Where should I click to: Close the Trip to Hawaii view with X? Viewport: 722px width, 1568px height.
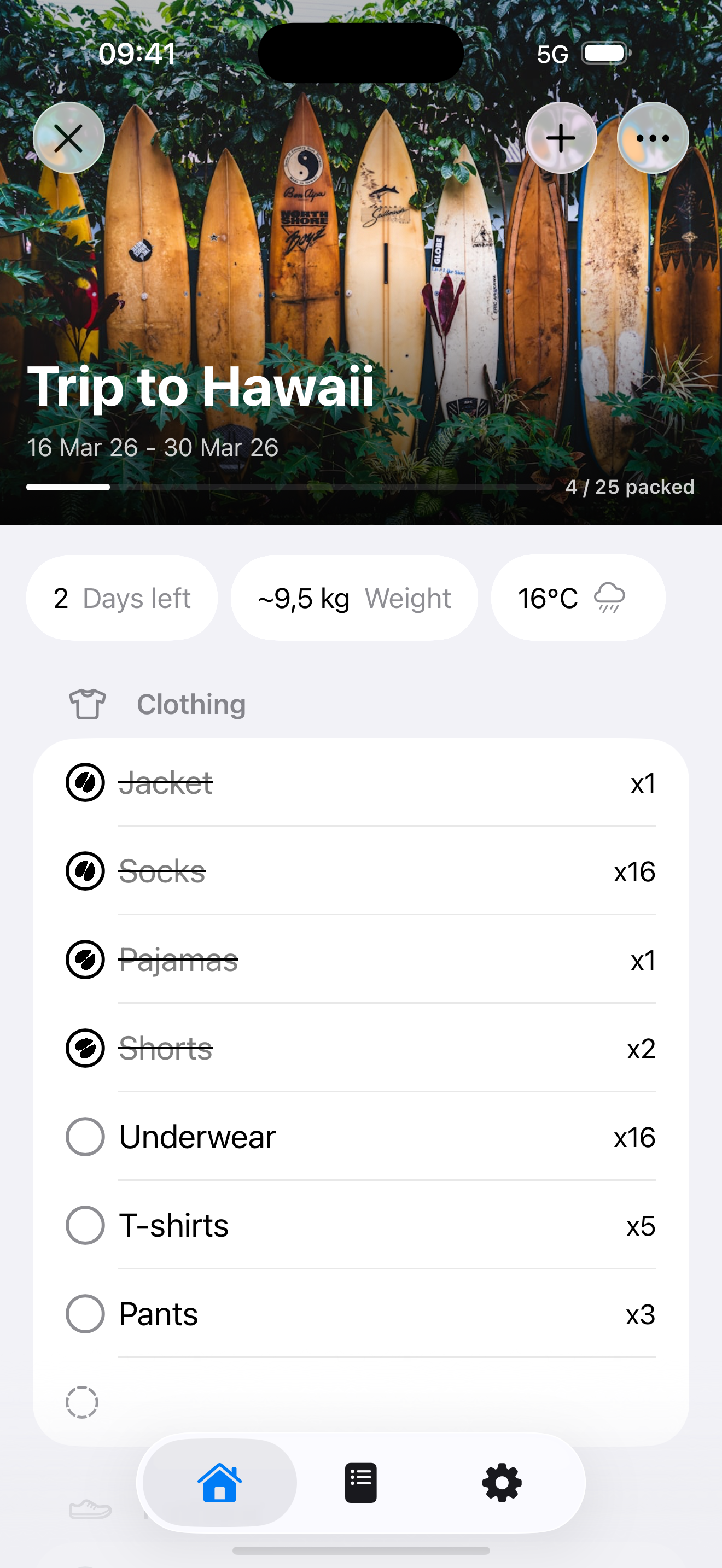(68, 138)
